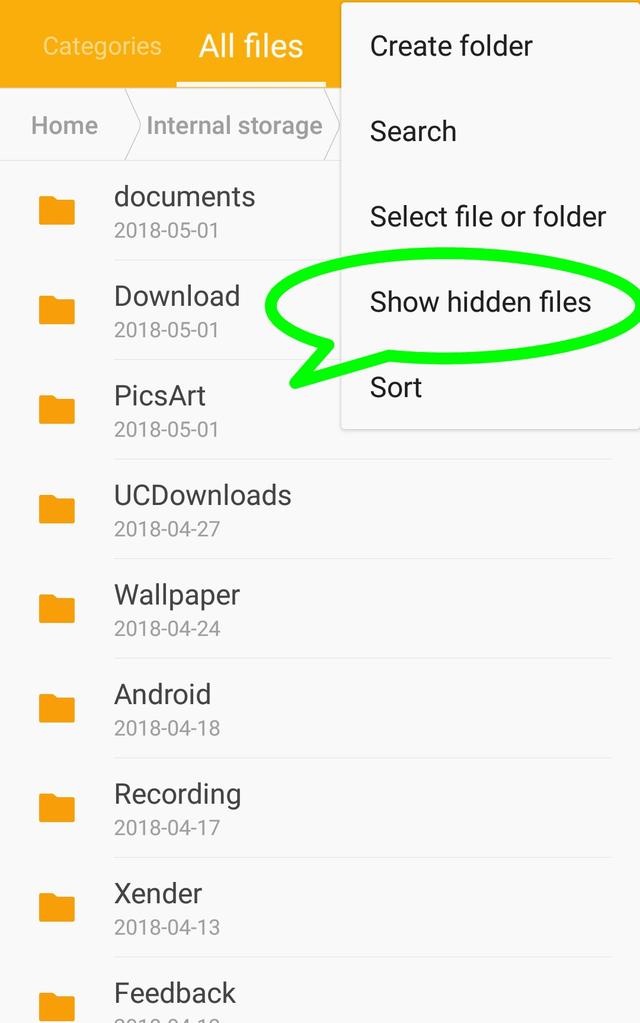
Task: Open the documents folder
Action: tap(184, 210)
